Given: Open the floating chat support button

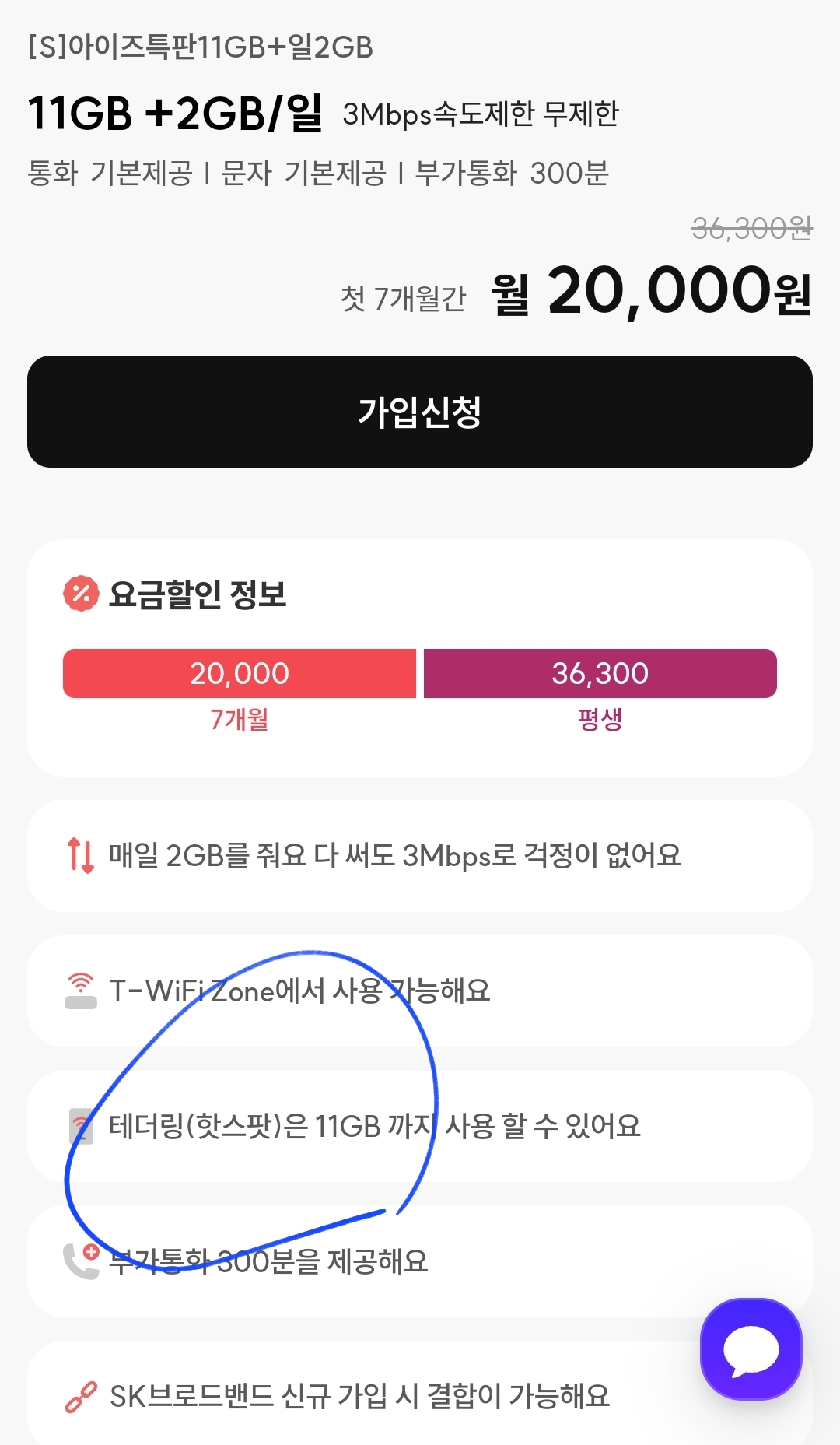Looking at the screenshot, I should coord(751,1349).
